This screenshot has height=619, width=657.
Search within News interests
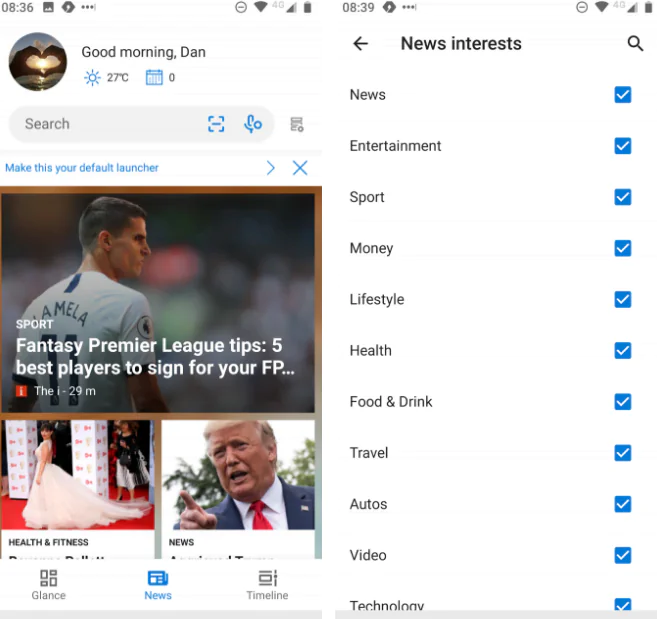point(635,44)
